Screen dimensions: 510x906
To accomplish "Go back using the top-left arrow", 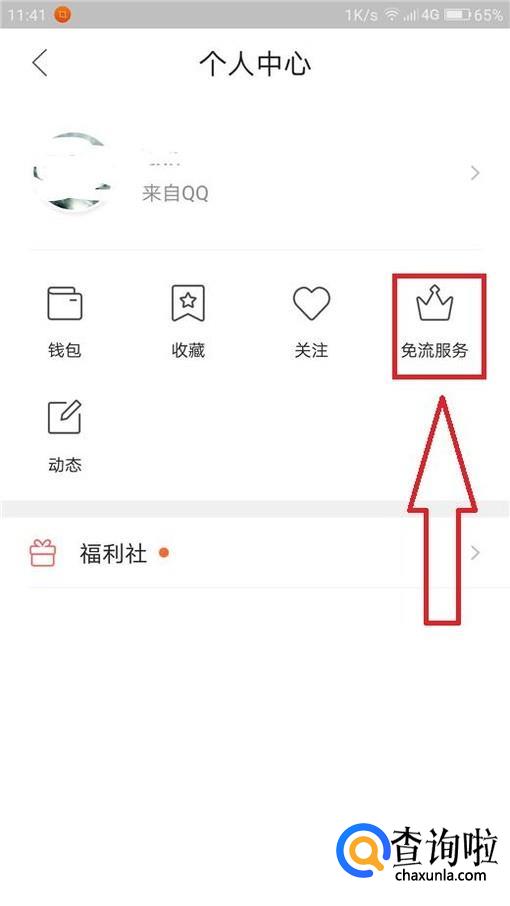I will 39,63.
